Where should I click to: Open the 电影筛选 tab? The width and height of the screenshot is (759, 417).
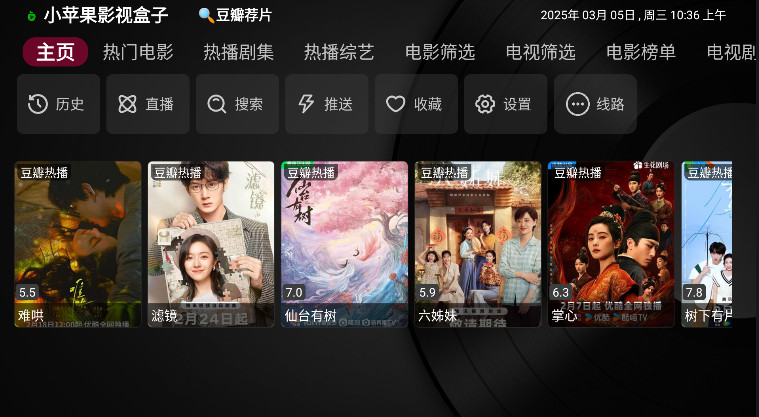click(x=440, y=53)
